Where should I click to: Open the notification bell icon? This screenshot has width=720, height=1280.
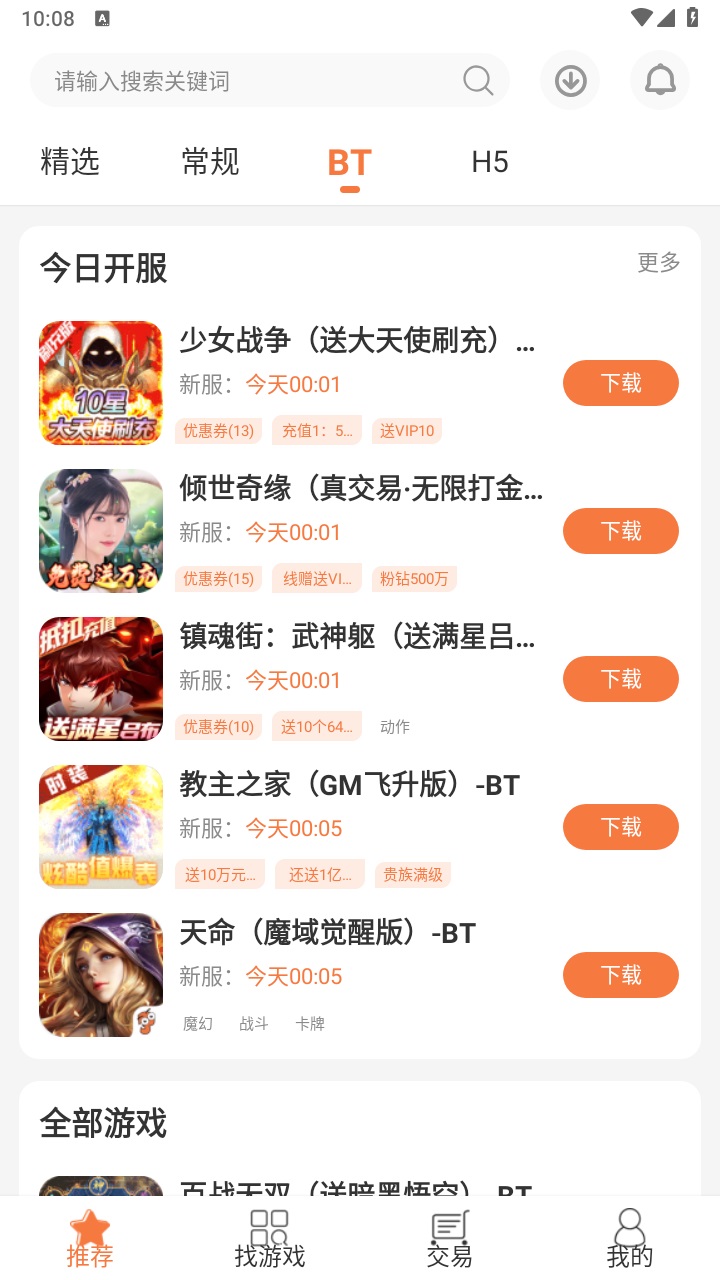[x=659, y=80]
